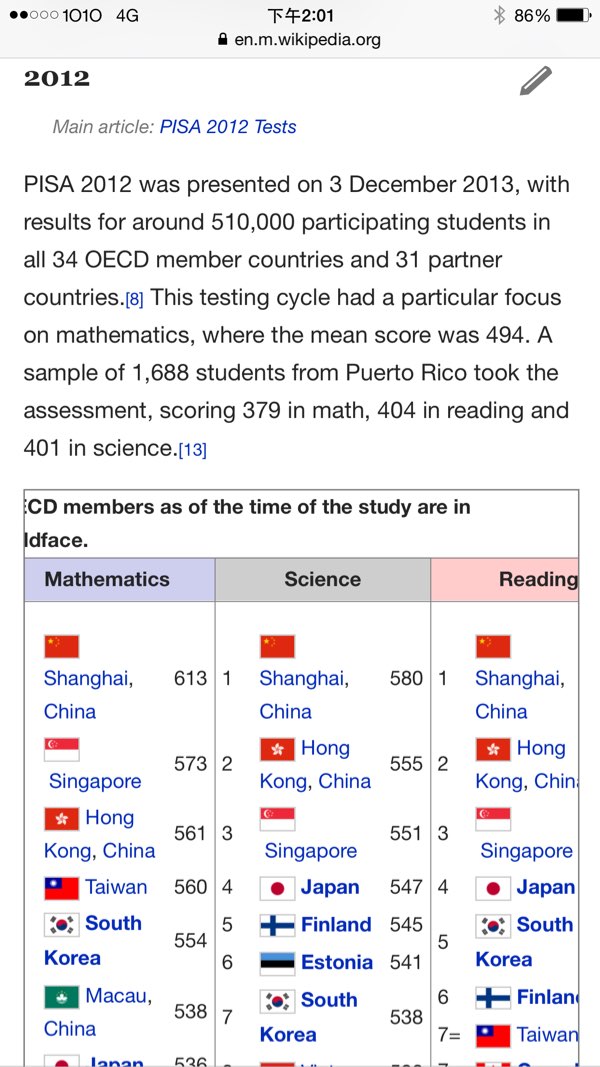
Task: Open the Taiwan link in the Mathematics column
Action: (116, 887)
